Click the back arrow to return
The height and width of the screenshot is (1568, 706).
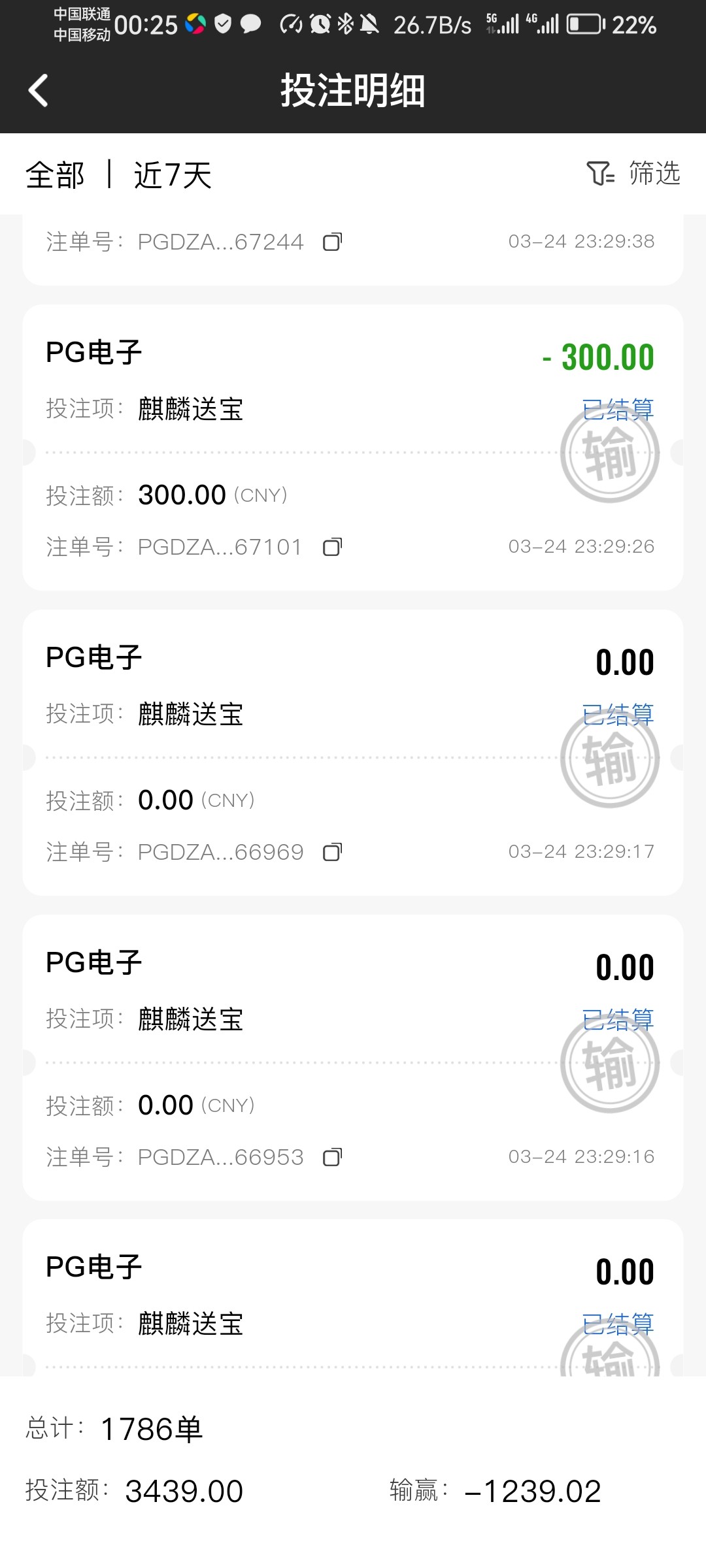coord(37,91)
